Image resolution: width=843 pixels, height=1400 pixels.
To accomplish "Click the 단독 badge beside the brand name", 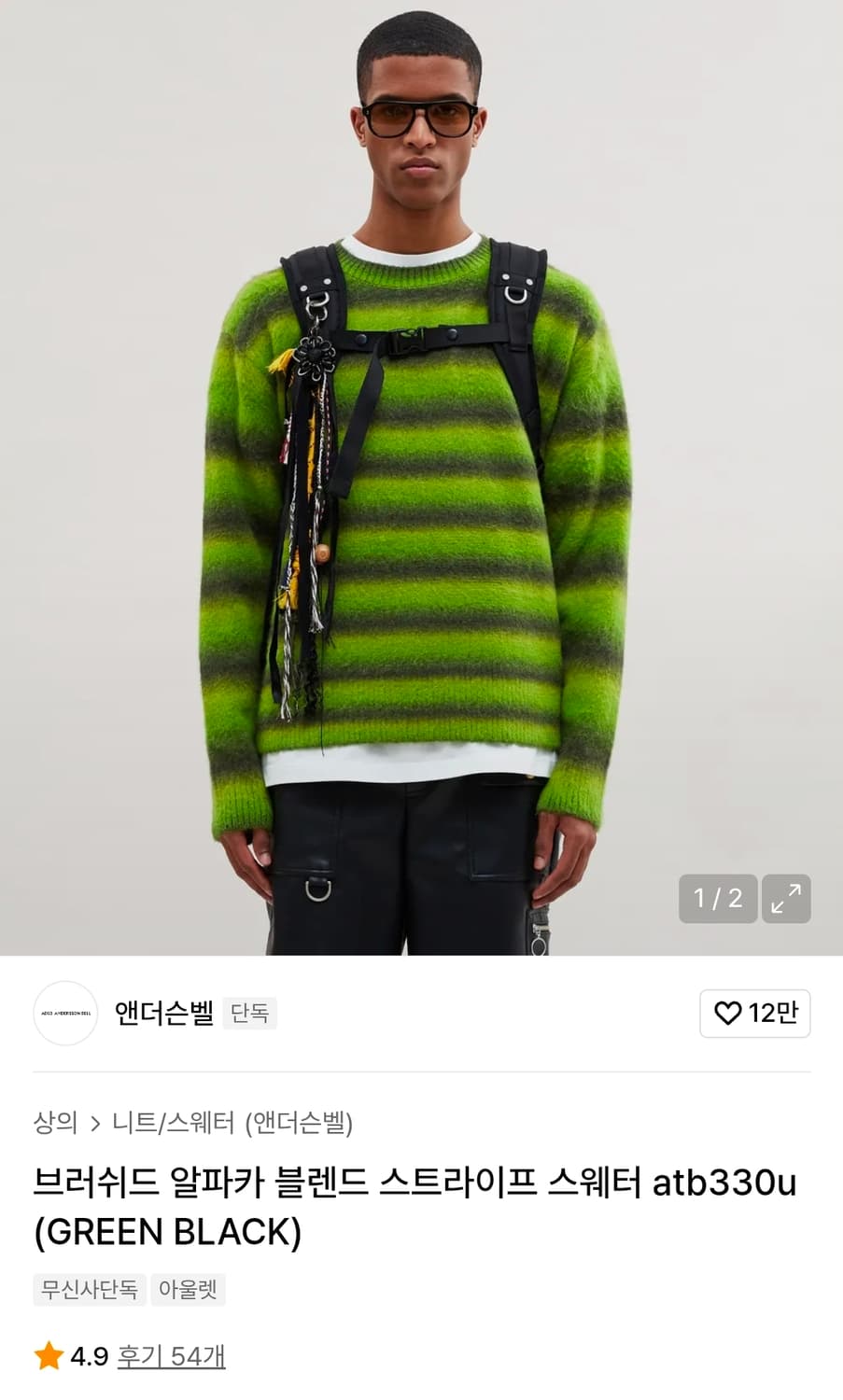I will [x=249, y=1014].
